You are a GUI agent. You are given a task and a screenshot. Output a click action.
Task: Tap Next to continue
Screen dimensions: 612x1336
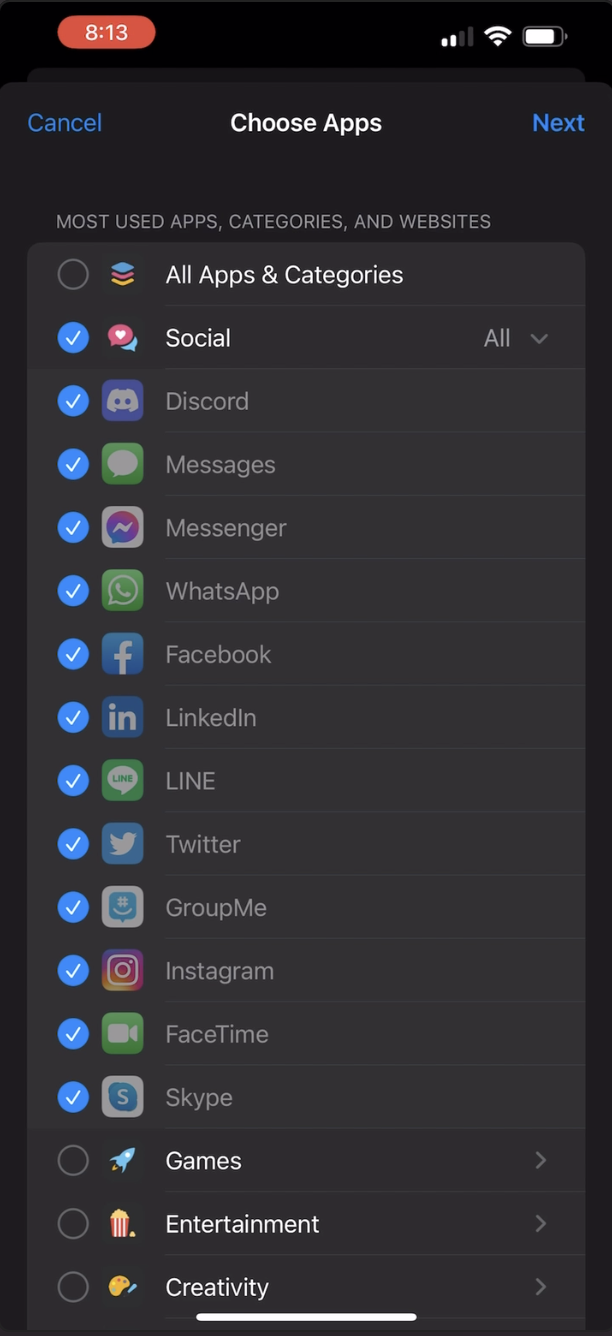[557, 123]
